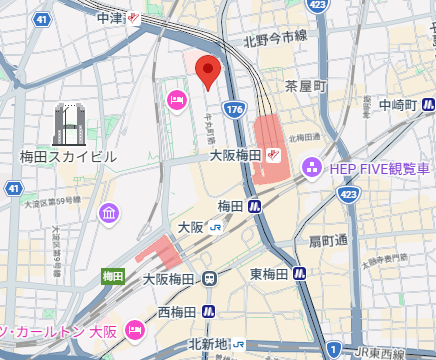Screen dimensions: 436x360
Task: Tap the 東梅田 metro station icon
Action: [x=300, y=274]
